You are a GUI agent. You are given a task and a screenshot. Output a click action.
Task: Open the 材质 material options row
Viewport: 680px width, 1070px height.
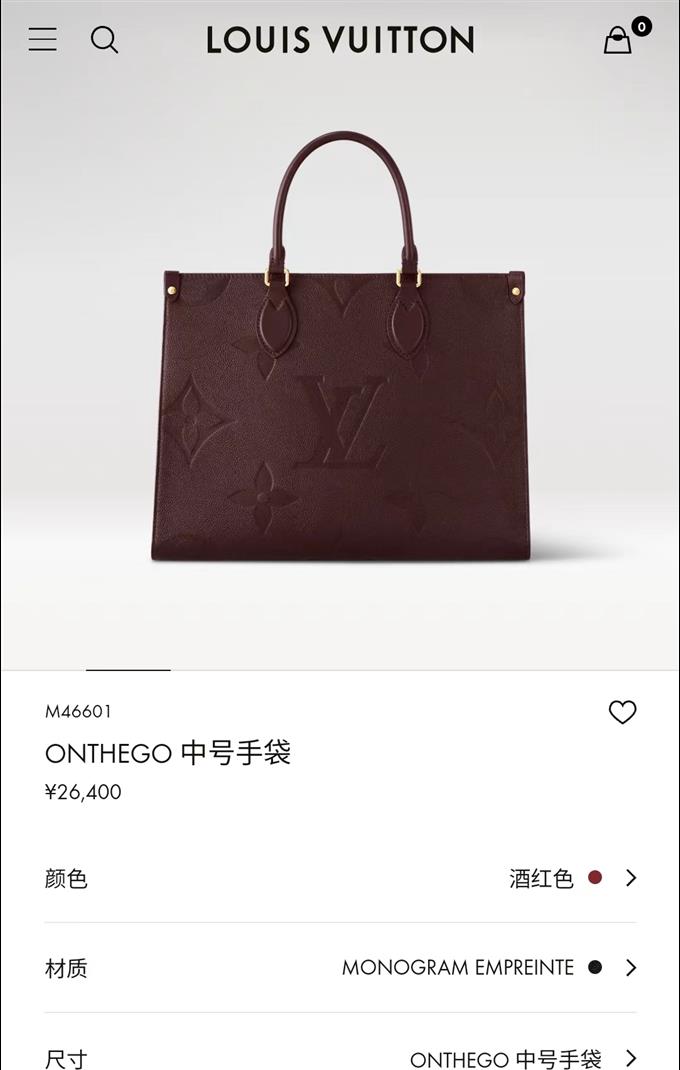point(340,967)
